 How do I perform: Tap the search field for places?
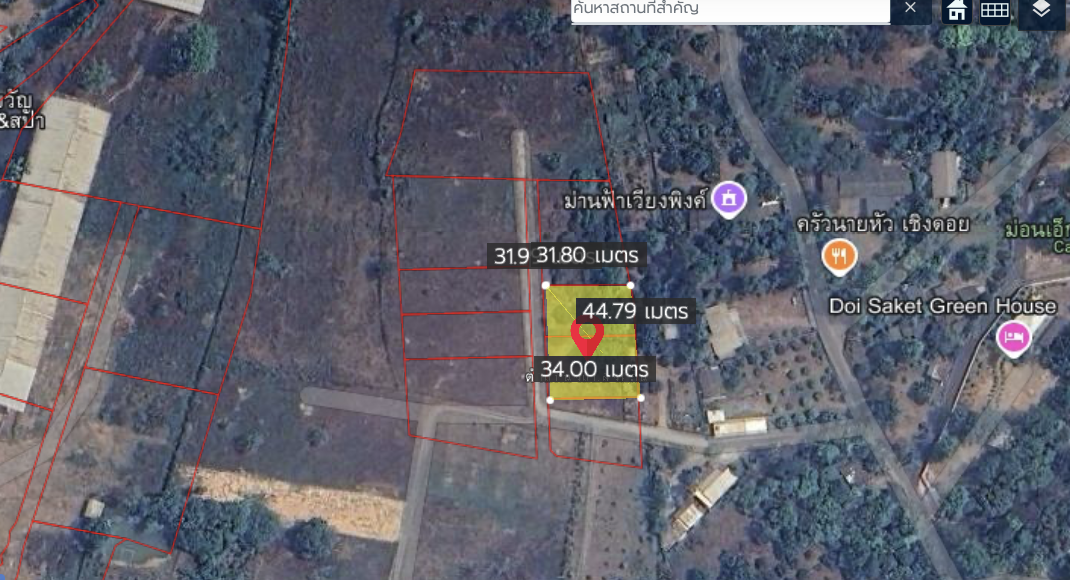point(730,9)
